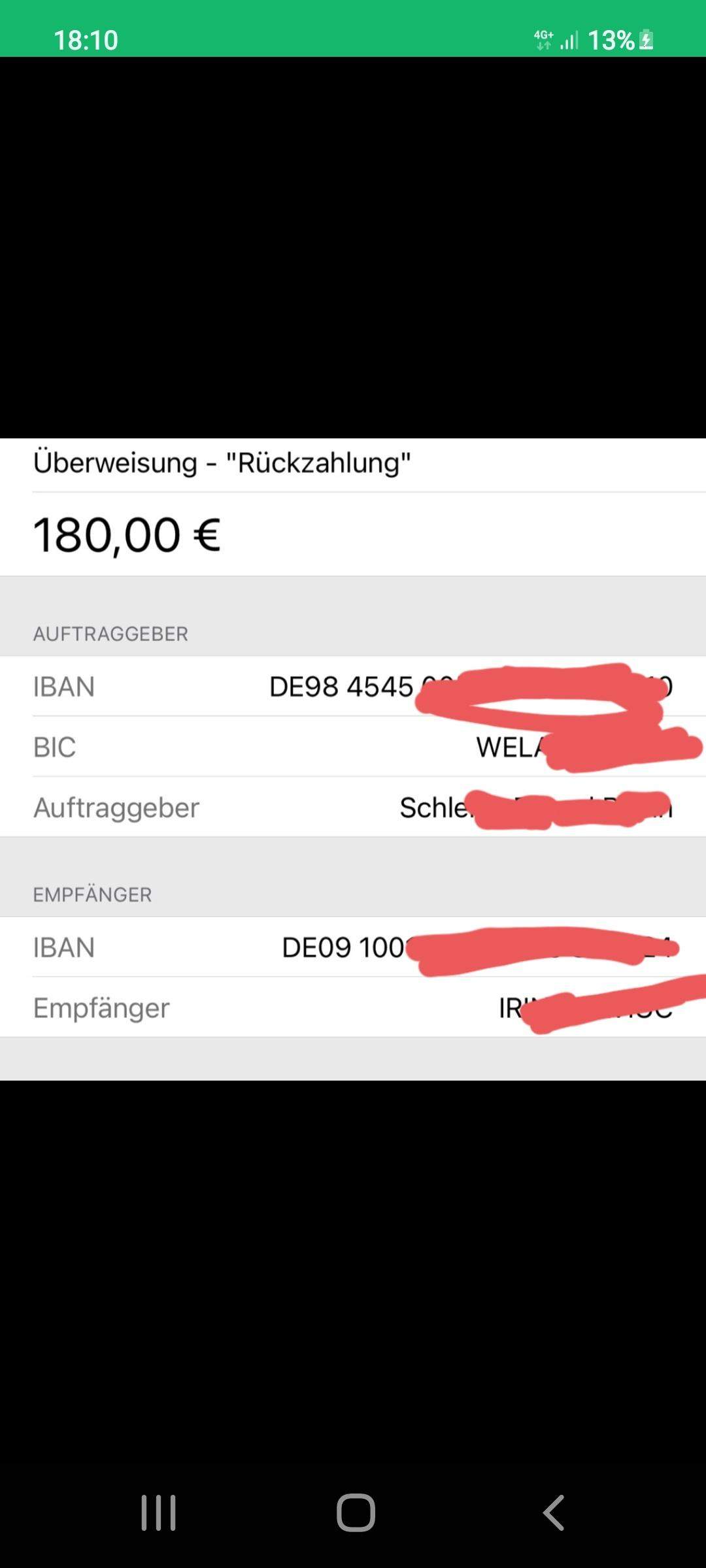Tap the Empfänger field label
706x1568 pixels.
pyautogui.click(x=100, y=1007)
